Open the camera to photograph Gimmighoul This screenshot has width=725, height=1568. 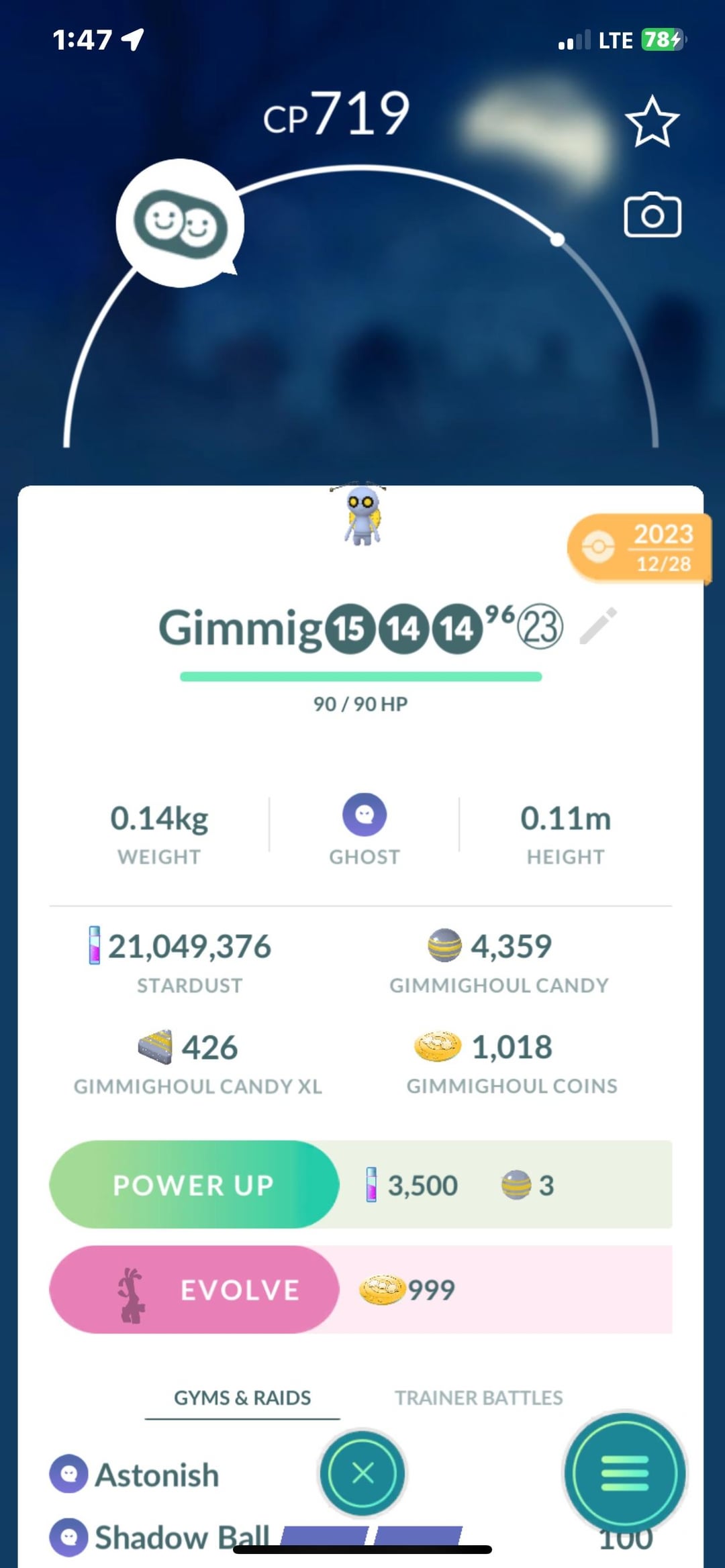(x=652, y=215)
